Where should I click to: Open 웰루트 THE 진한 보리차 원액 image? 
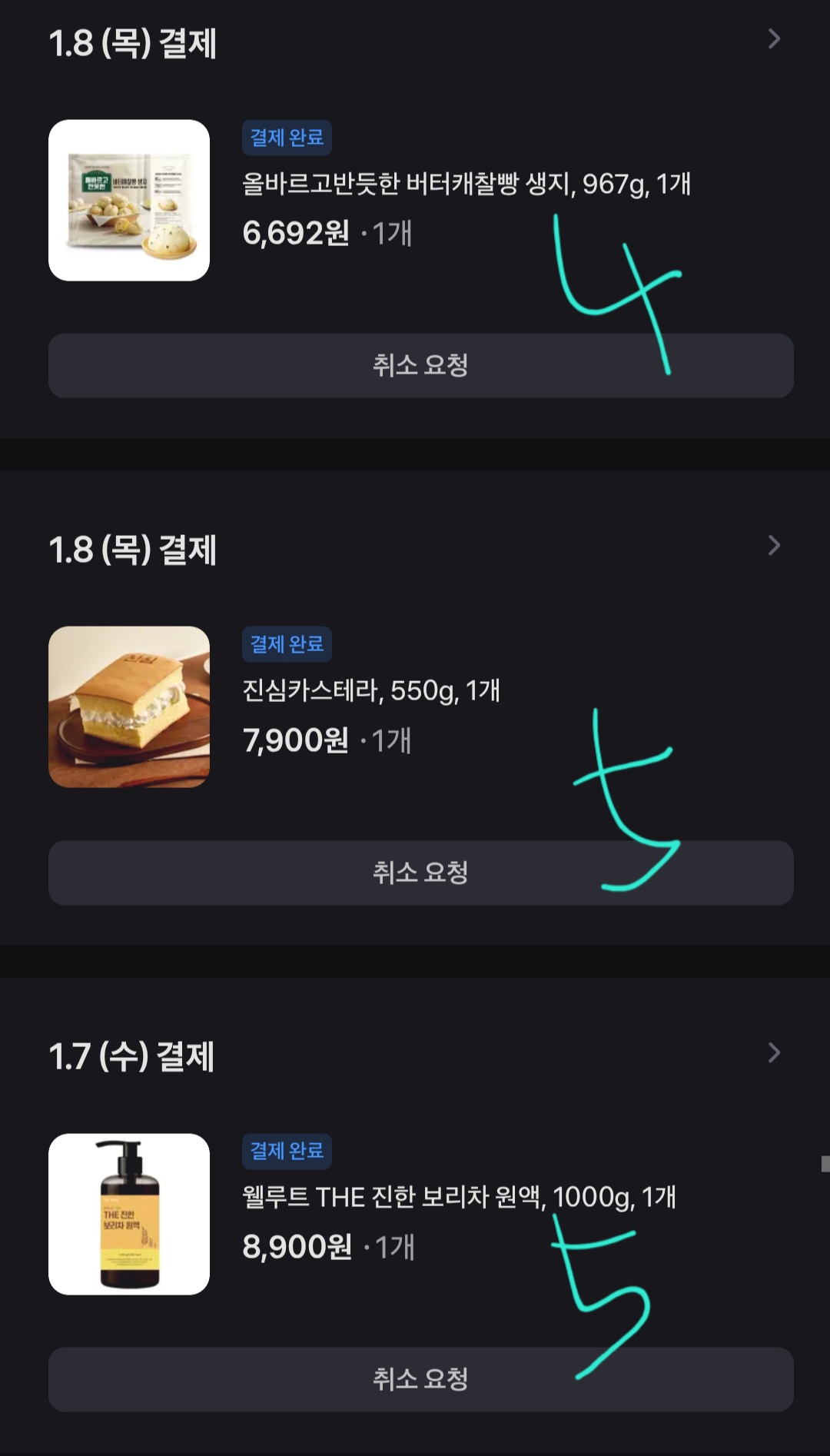pyautogui.click(x=129, y=1214)
